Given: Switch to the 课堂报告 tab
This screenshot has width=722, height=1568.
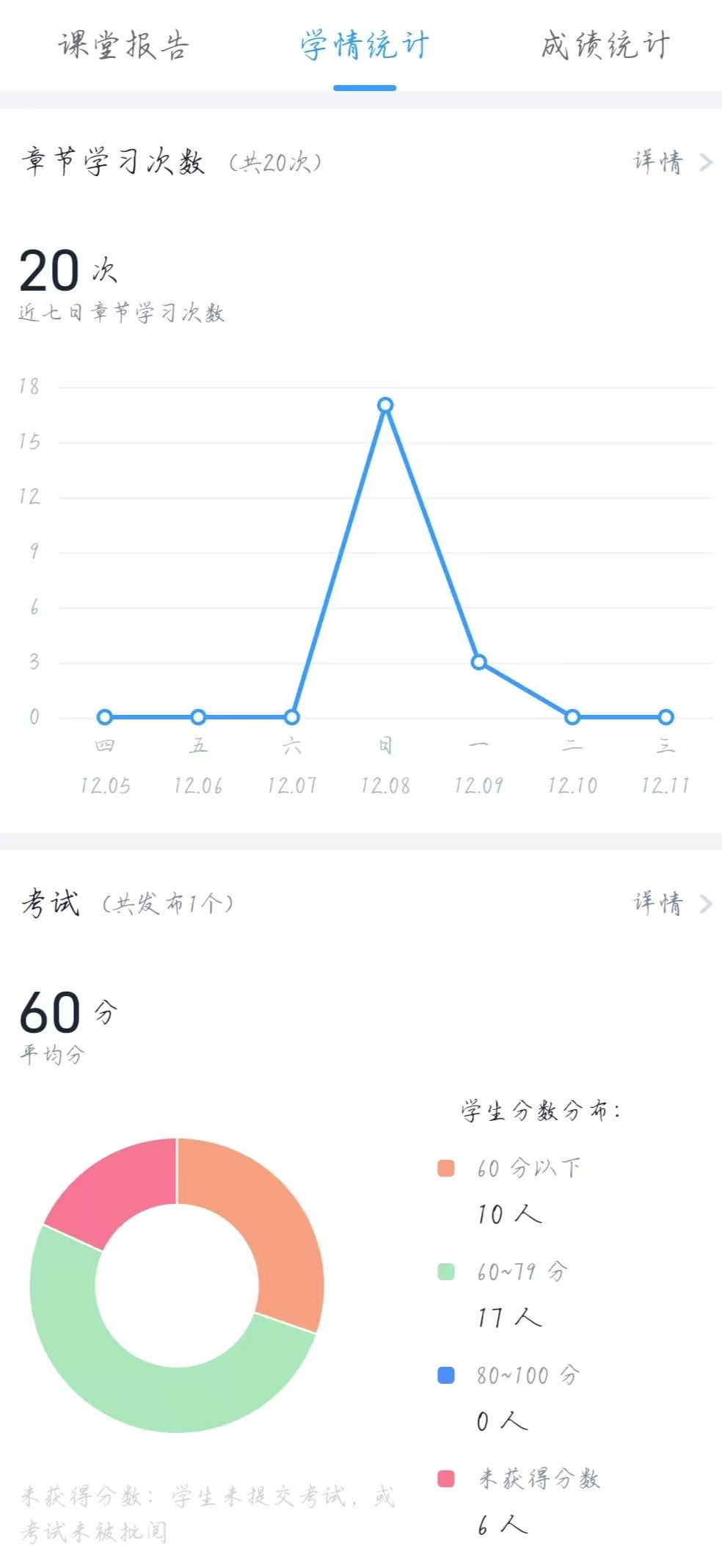Looking at the screenshot, I should click(x=123, y=46).
